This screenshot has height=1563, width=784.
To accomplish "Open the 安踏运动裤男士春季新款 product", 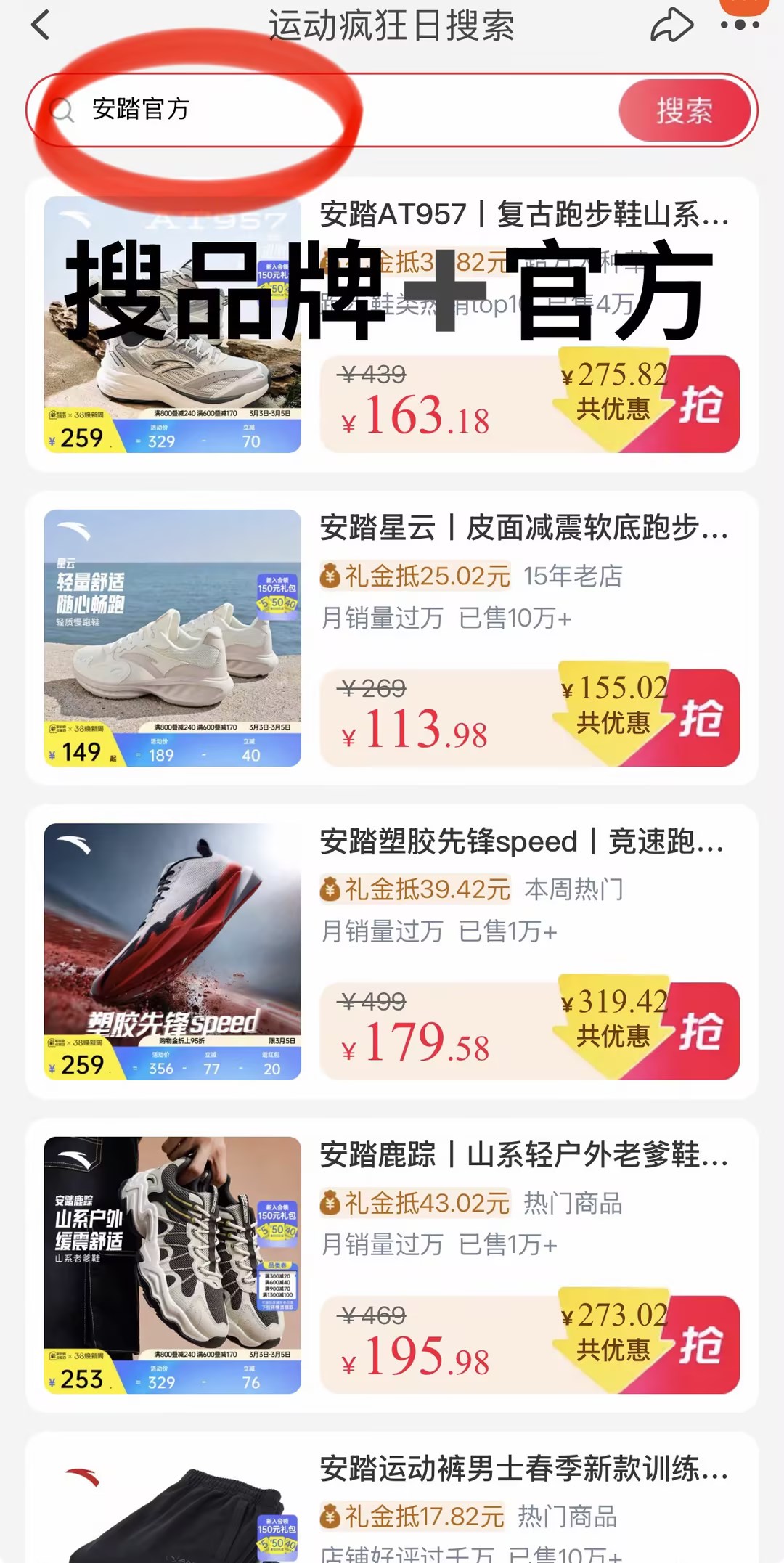I will [x=524, y=1469].
